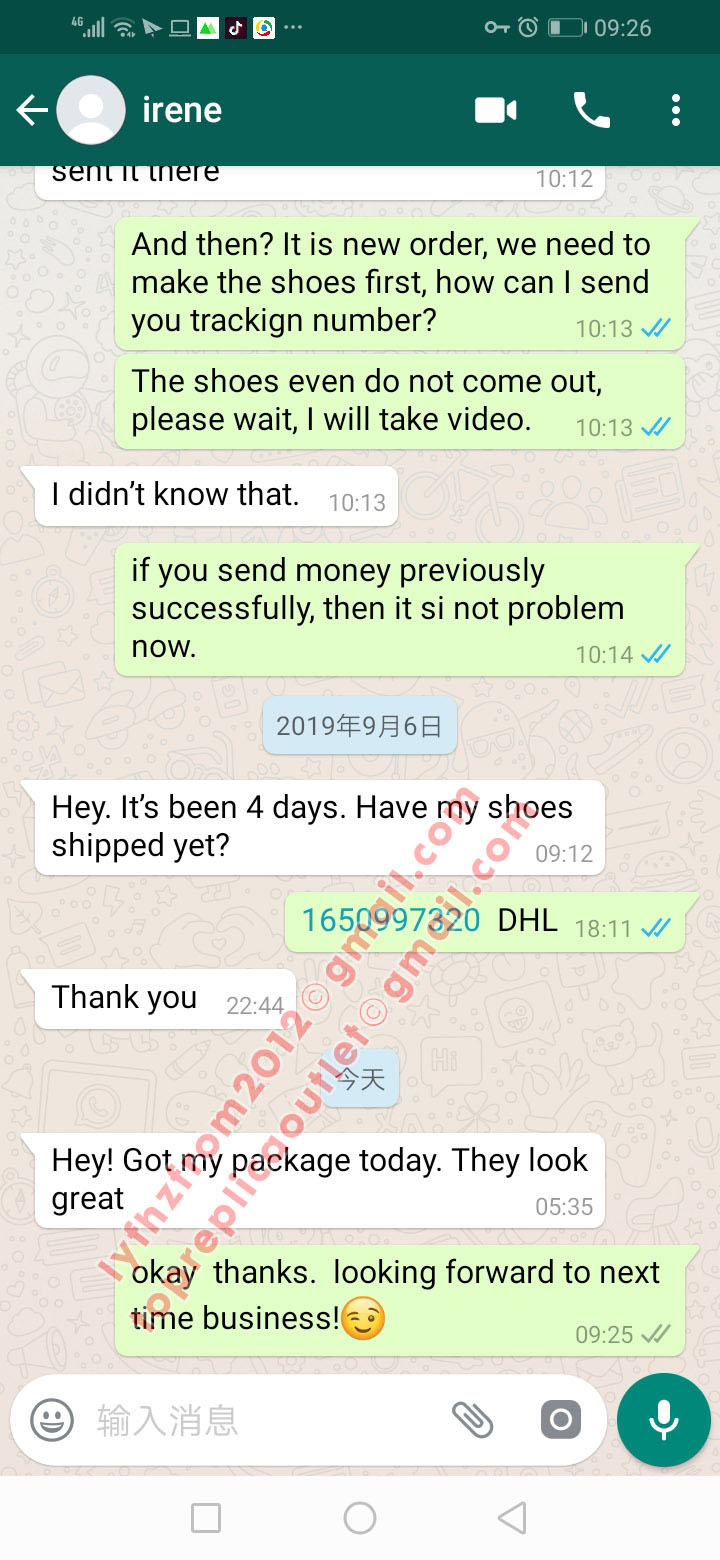
Task: Open the recent apps view
Action: pos(206,1518)
